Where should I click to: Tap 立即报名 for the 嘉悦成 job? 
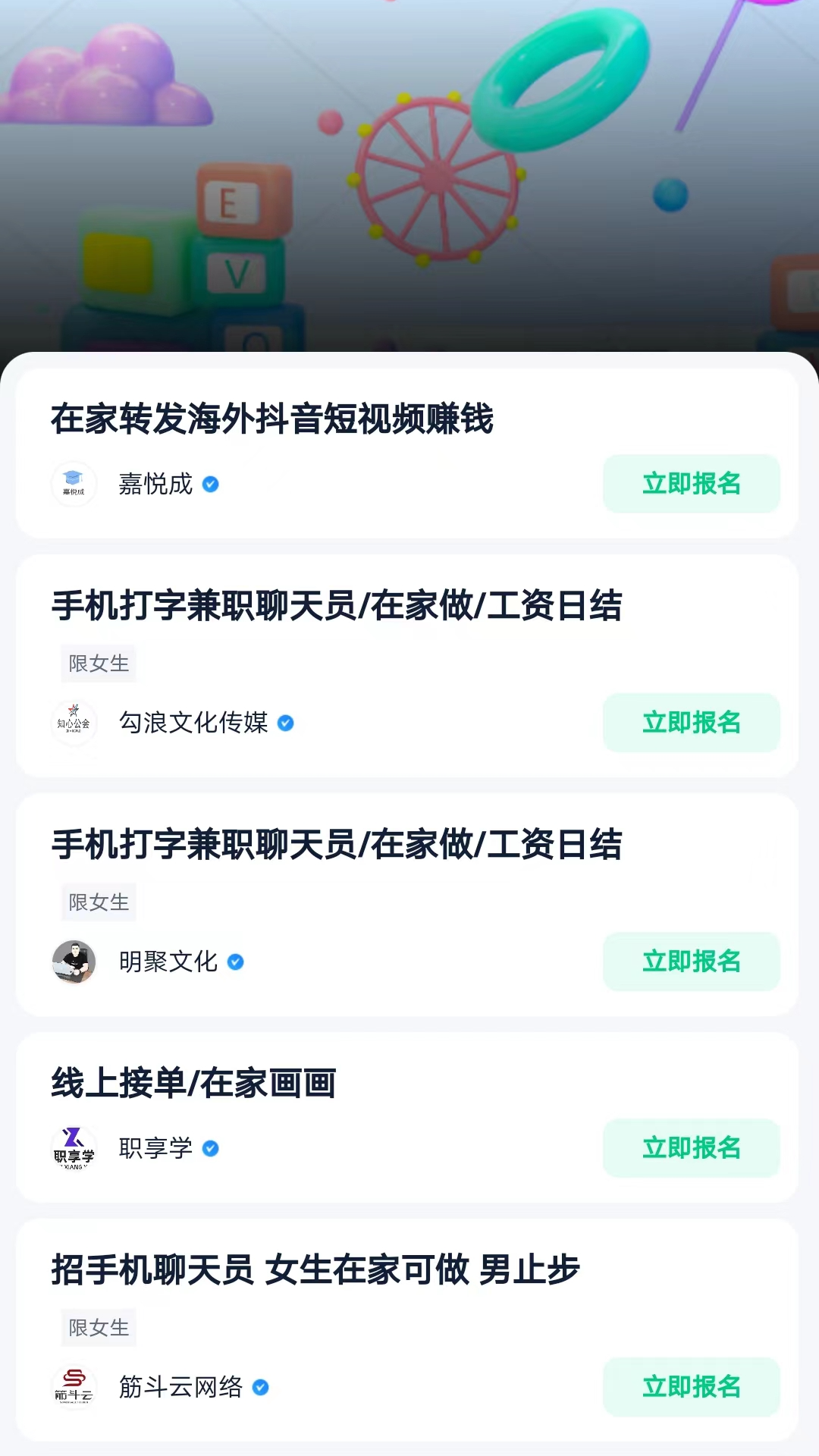pyautogui.click(x=691, y=484)
